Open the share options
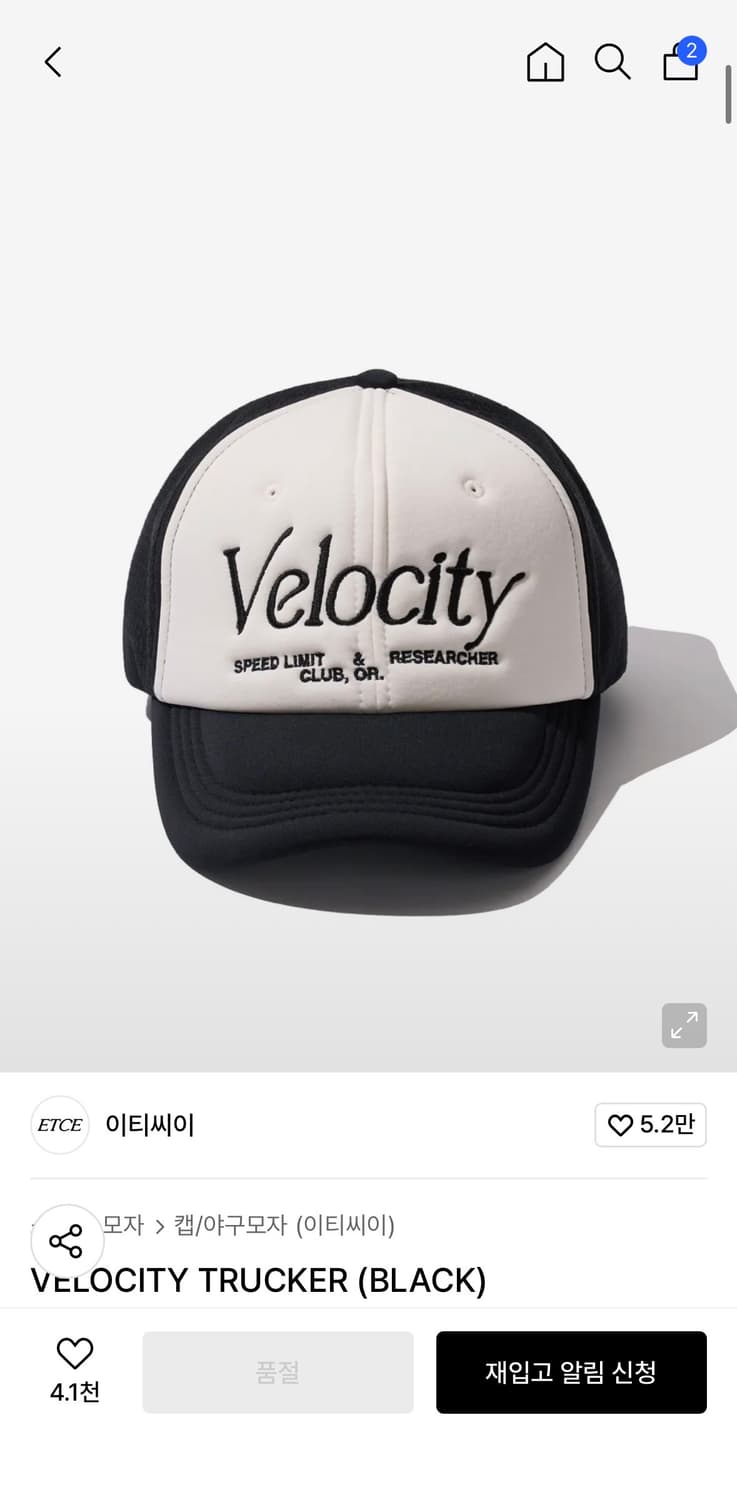The image size is (737, 1500). tap(66, 1241)
